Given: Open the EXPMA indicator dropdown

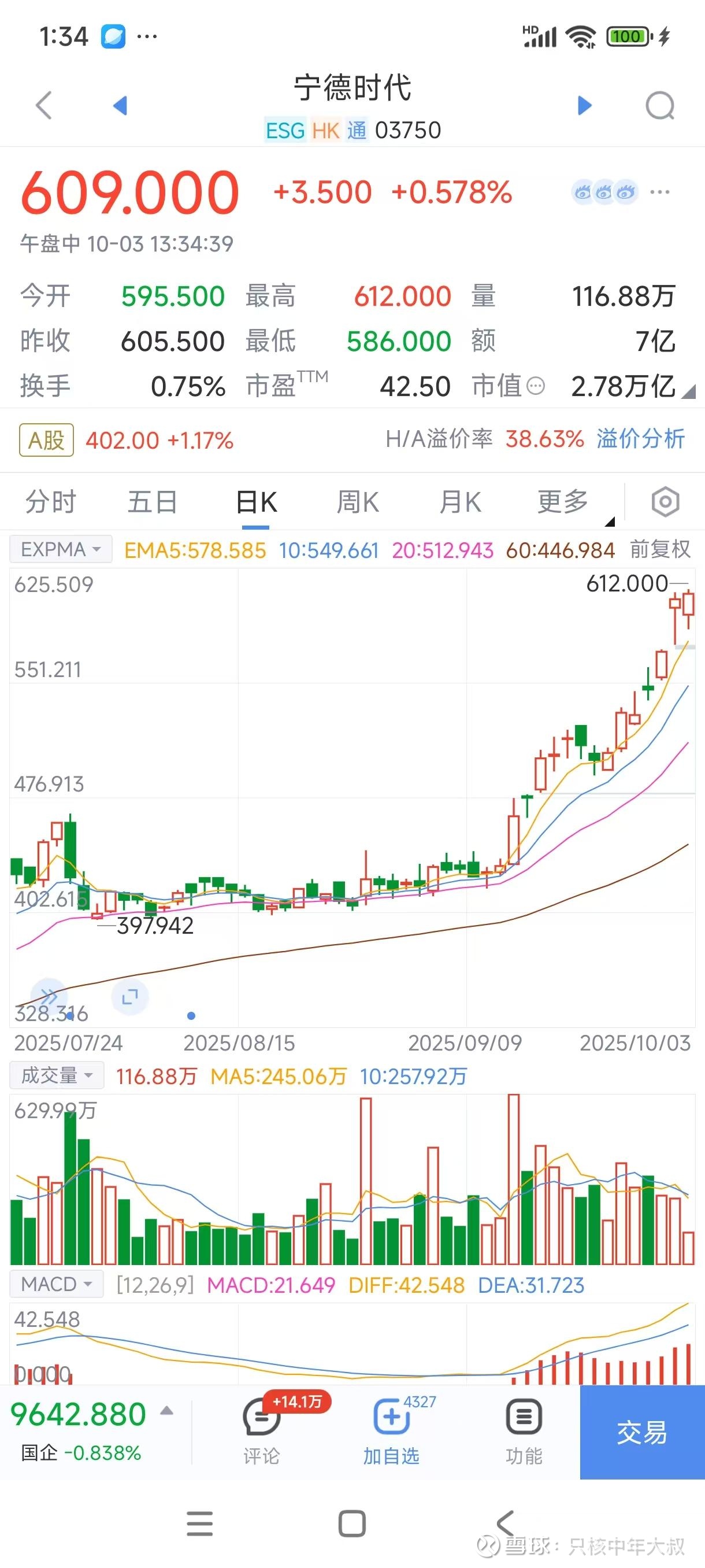Looking at the screenshot, I should click(60, 550).
